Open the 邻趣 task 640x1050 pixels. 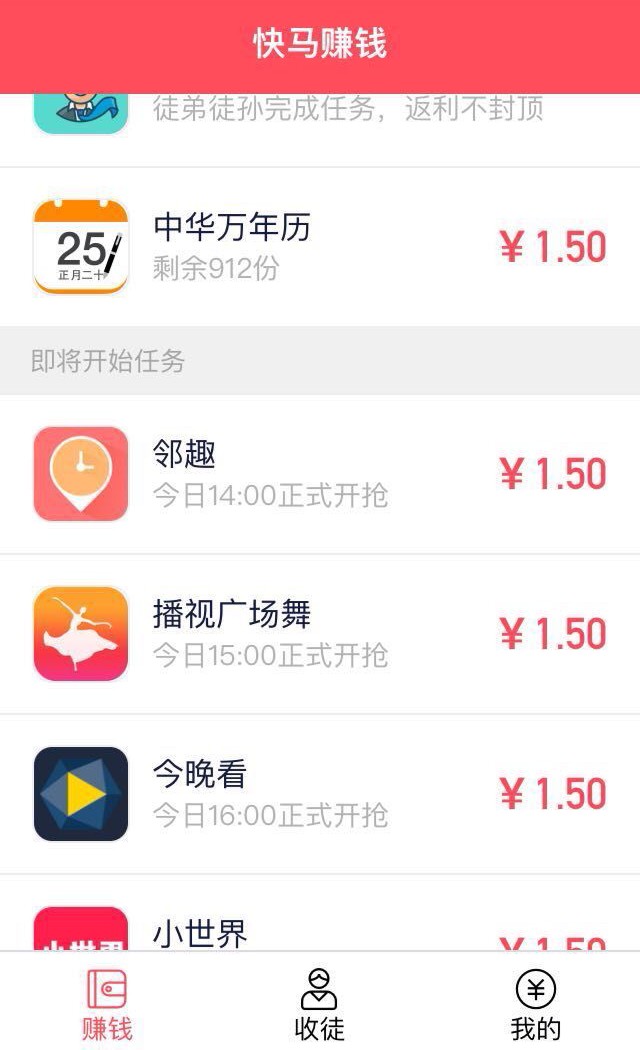[x=320, y=474]
